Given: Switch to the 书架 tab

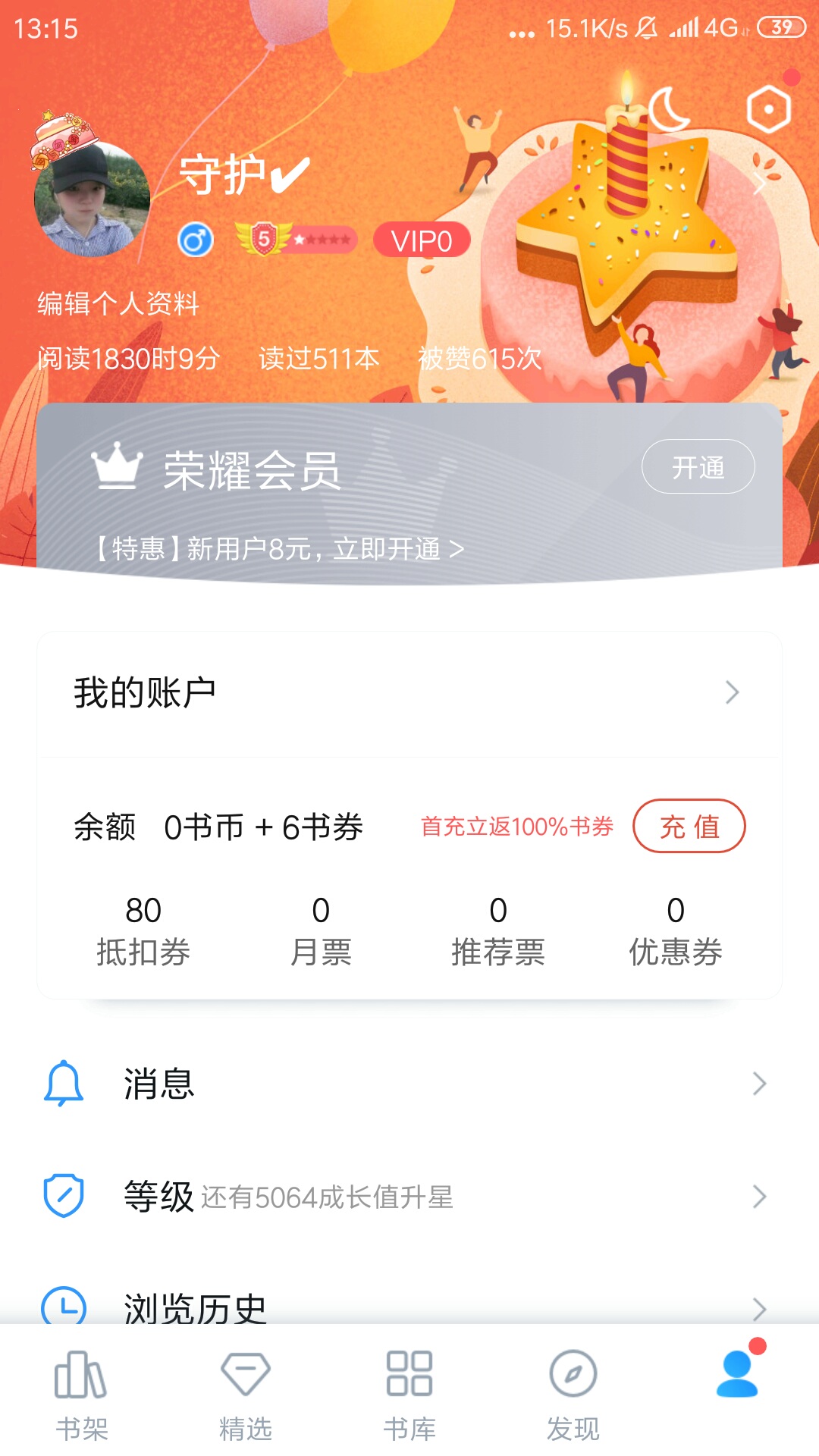Looking at the screenshot, I should pos(82,1394).
